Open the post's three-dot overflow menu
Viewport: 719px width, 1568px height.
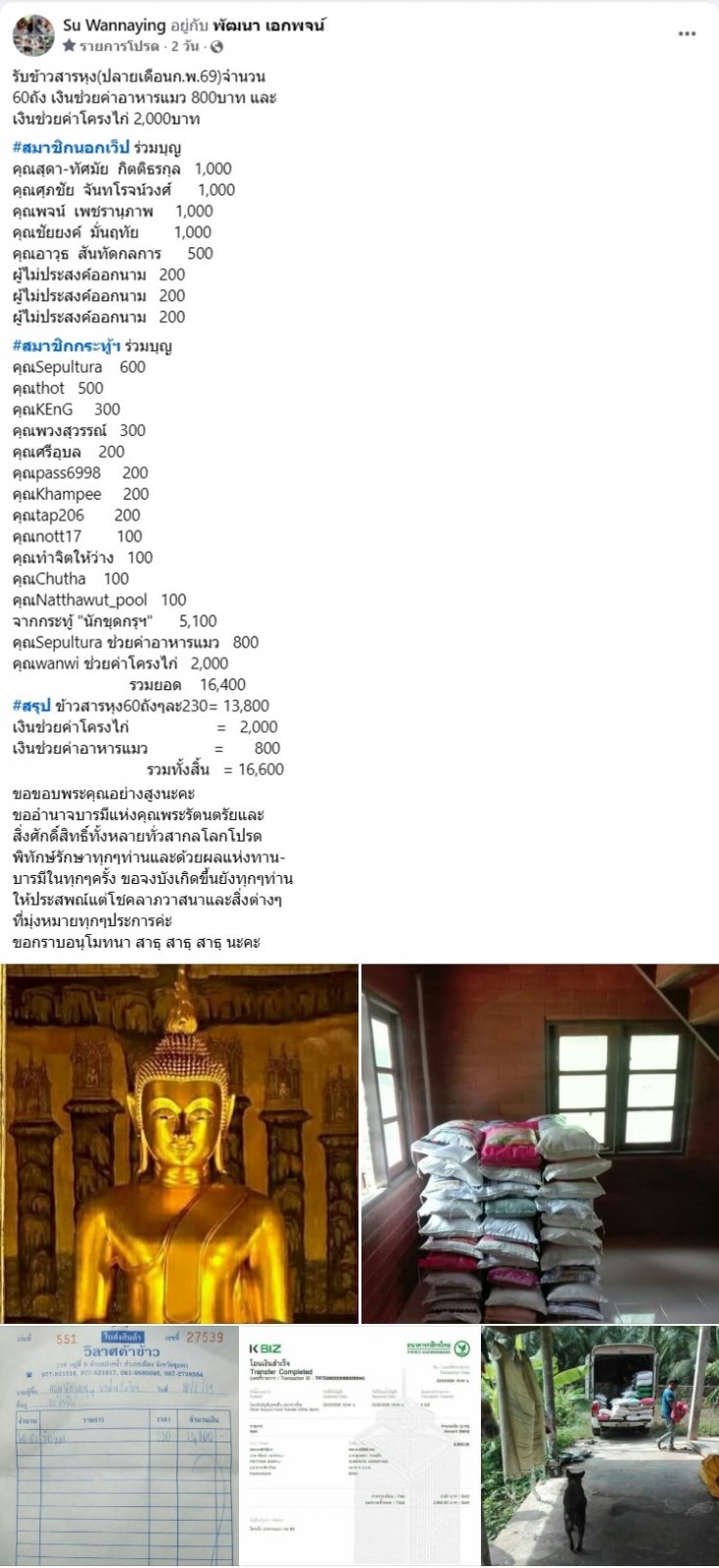click(687, 34)
